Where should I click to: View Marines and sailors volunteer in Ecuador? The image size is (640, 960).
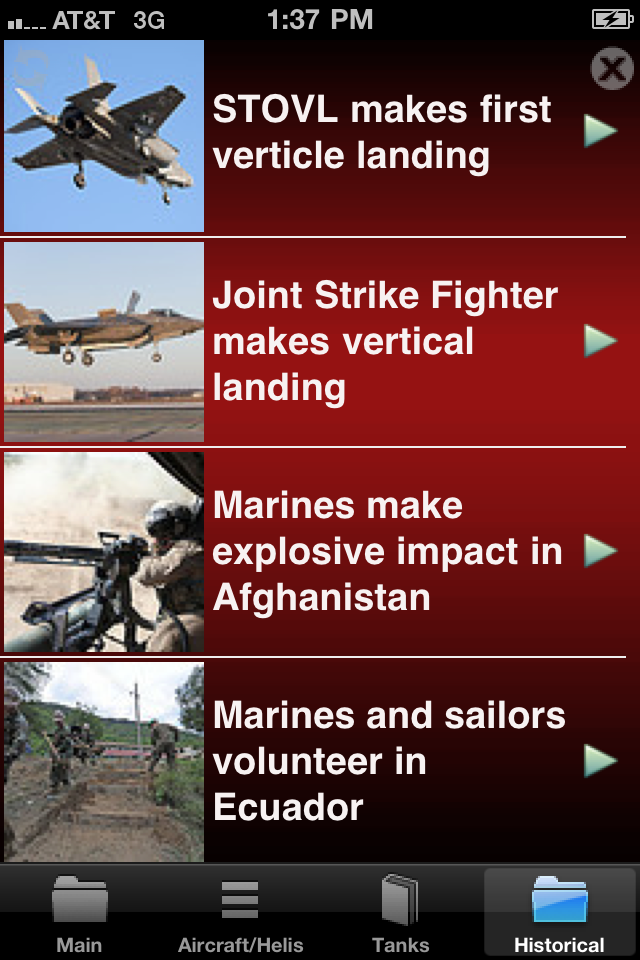(390, 761)
